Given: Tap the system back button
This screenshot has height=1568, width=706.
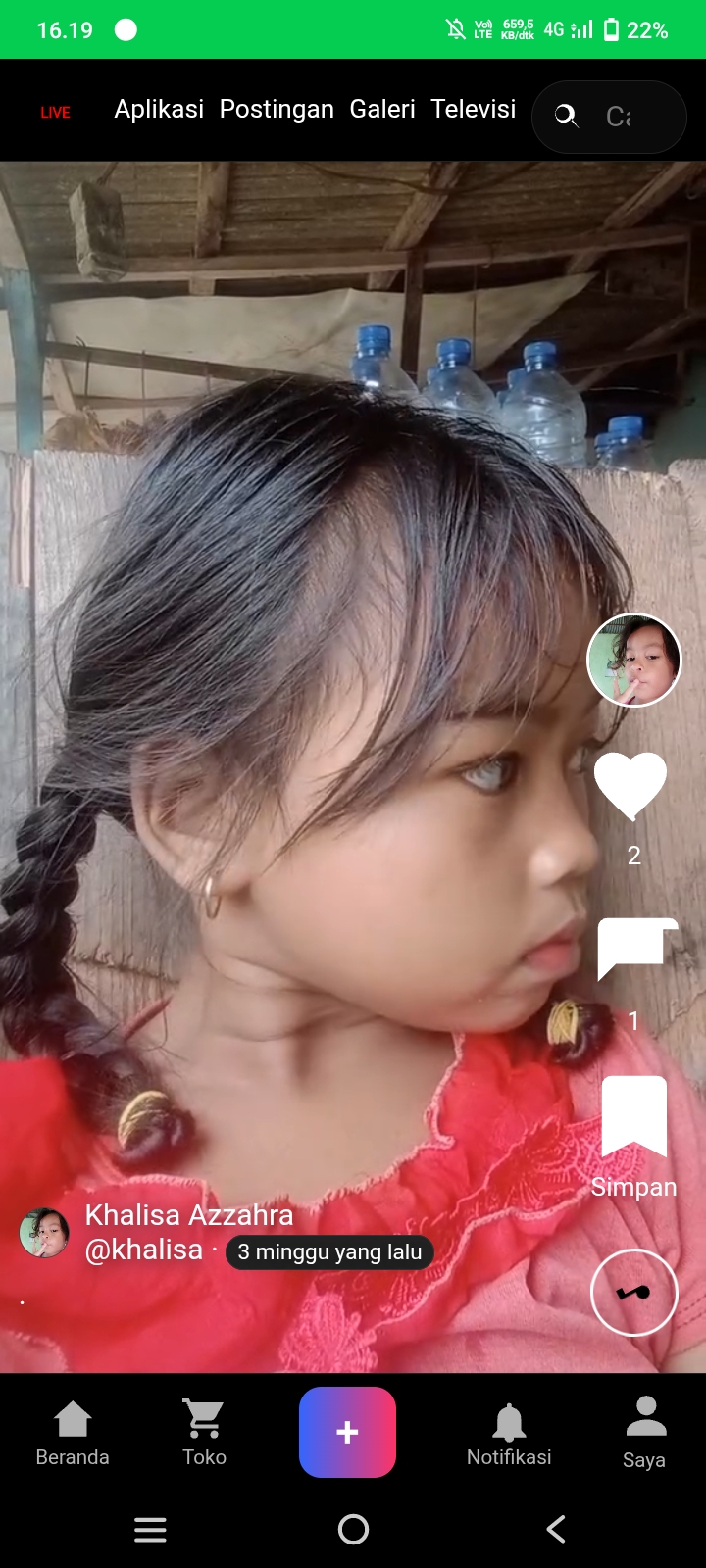Looking at the screenshot, I should coord(556,1529).
